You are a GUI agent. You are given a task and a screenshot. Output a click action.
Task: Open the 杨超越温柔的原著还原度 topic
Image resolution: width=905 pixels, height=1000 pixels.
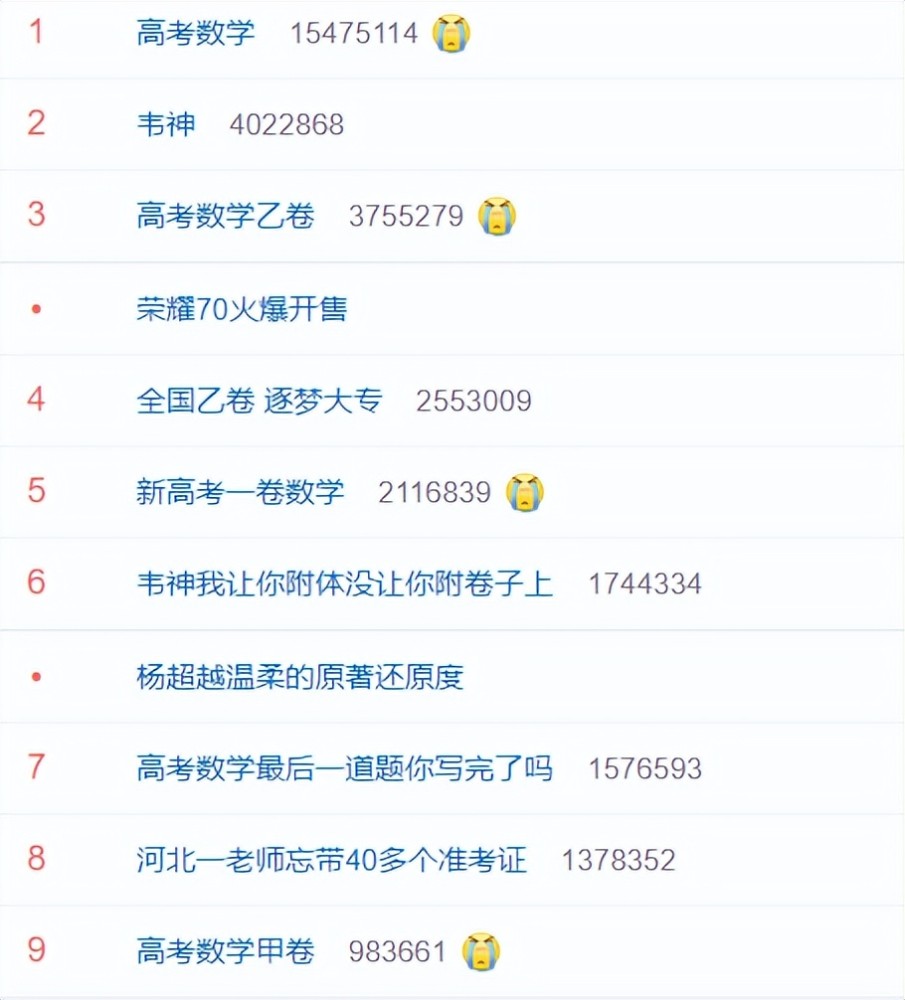(x=303, y=676)
